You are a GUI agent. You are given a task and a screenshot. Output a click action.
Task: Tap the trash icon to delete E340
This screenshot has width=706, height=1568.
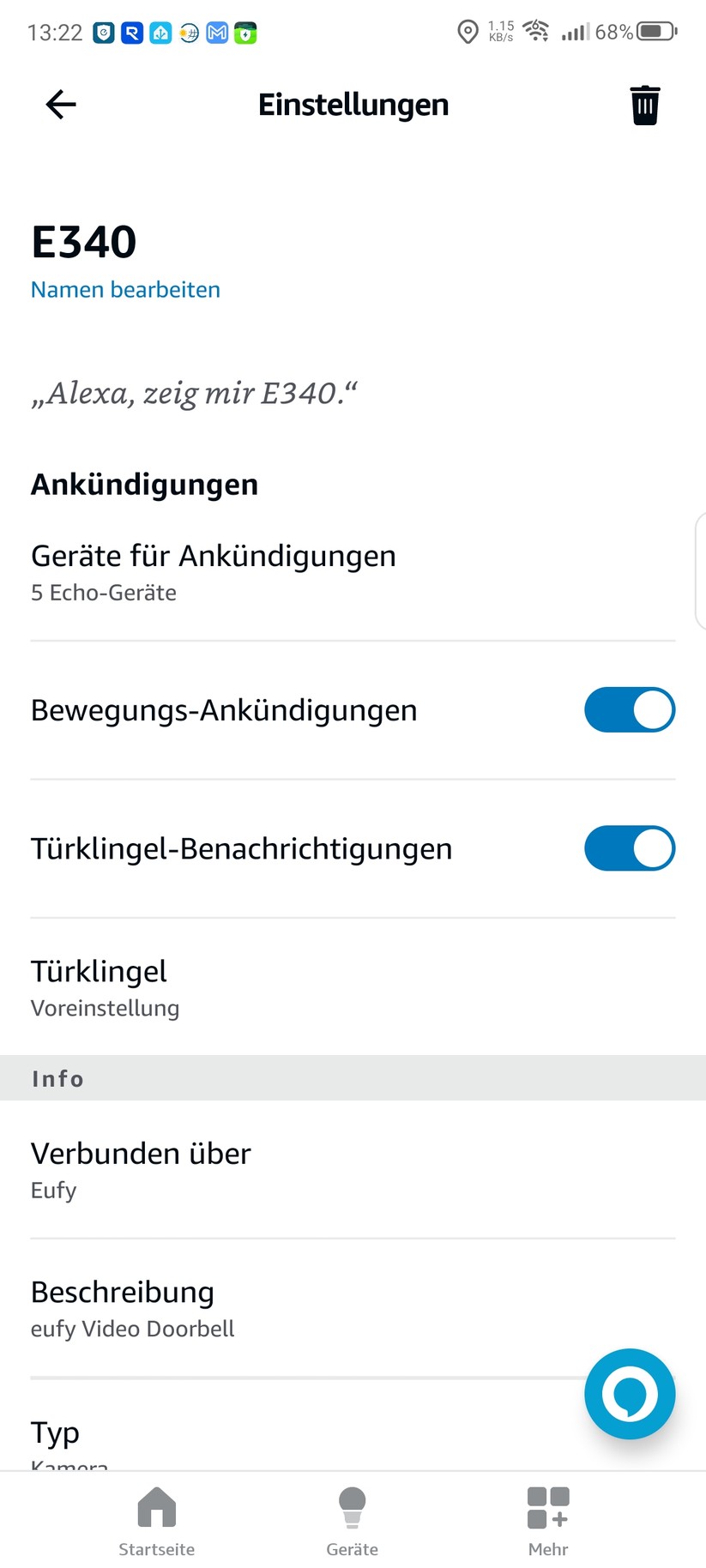(x=645, y=105)
